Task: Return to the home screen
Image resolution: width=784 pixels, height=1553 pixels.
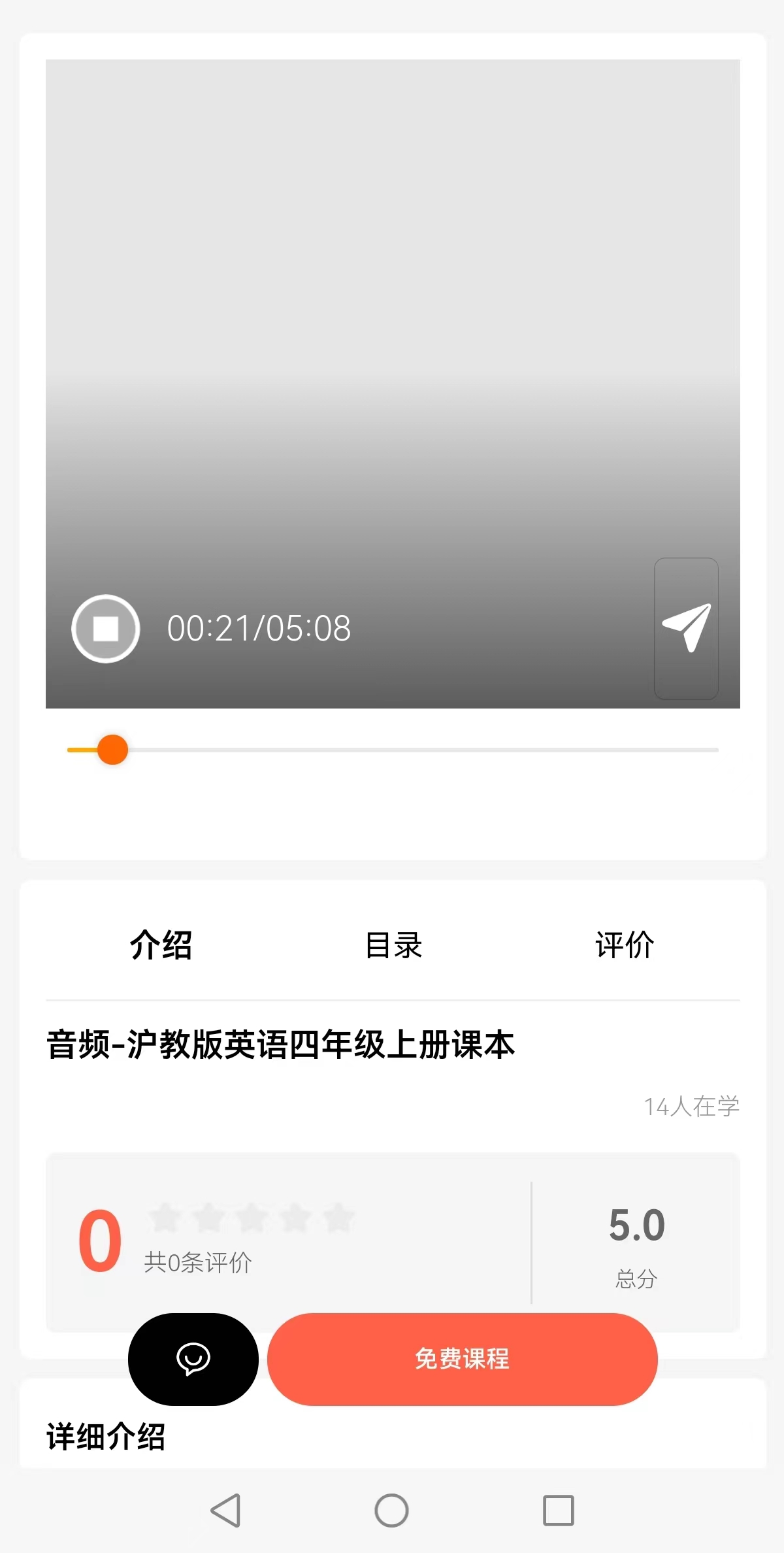Action: coord(392,1511)
